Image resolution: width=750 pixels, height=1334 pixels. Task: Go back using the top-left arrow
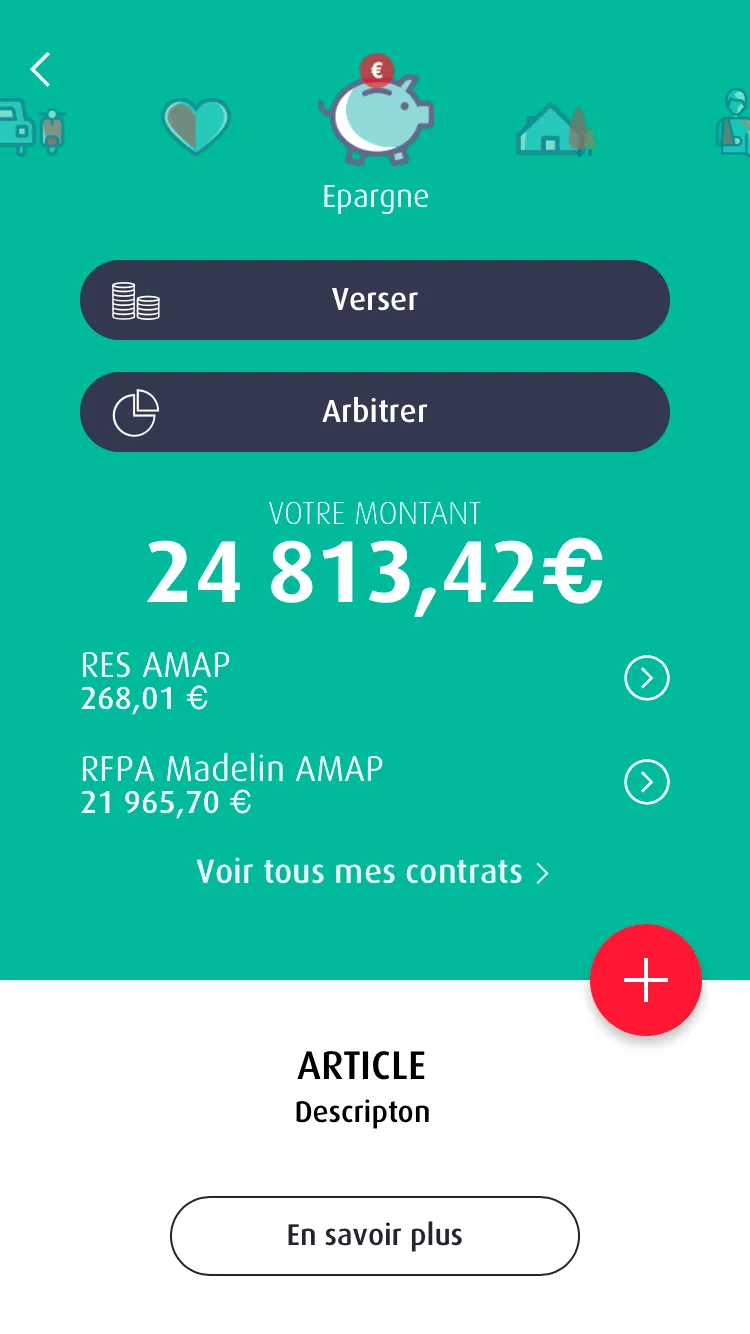40,70
